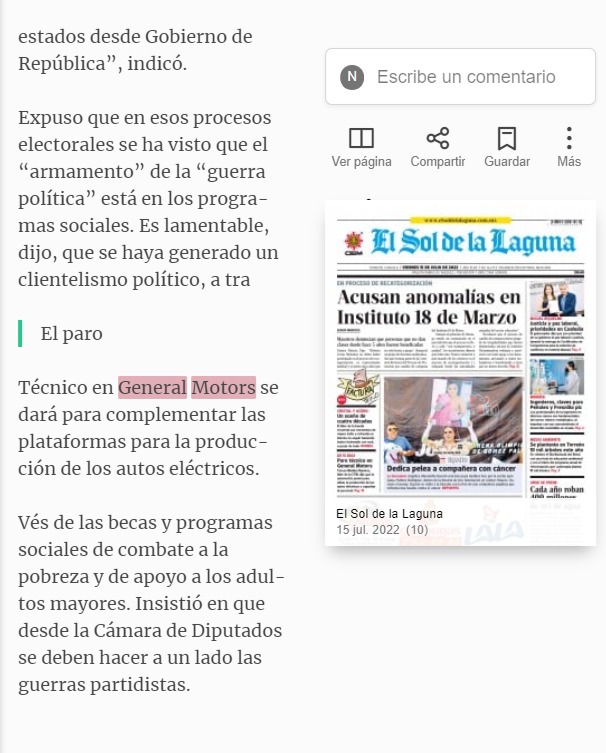Open El Sol de la Laguna front page
606x753 pixels.
coord(460,373)
